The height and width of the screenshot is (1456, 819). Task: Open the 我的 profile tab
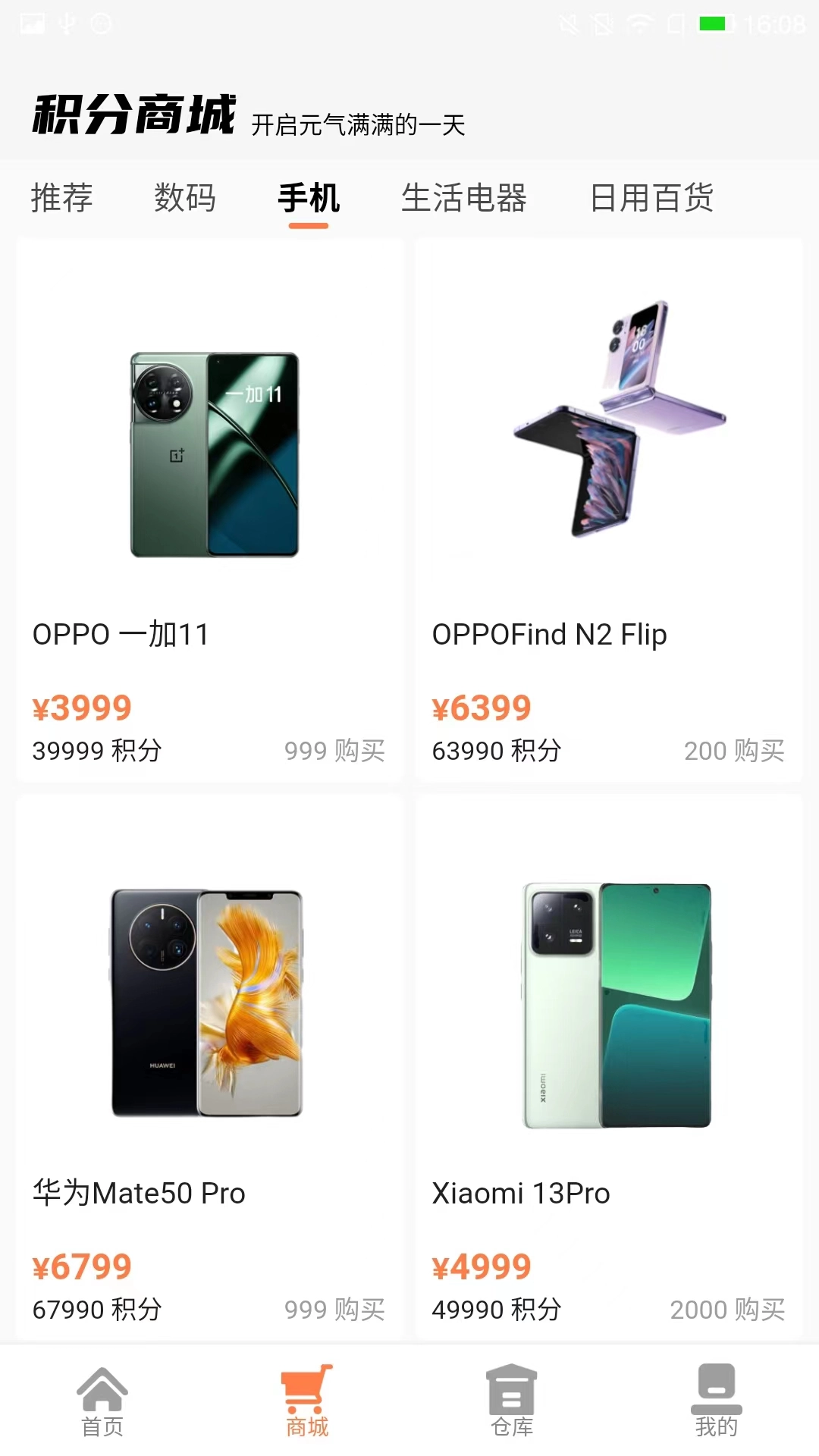tap(717, 1401)
